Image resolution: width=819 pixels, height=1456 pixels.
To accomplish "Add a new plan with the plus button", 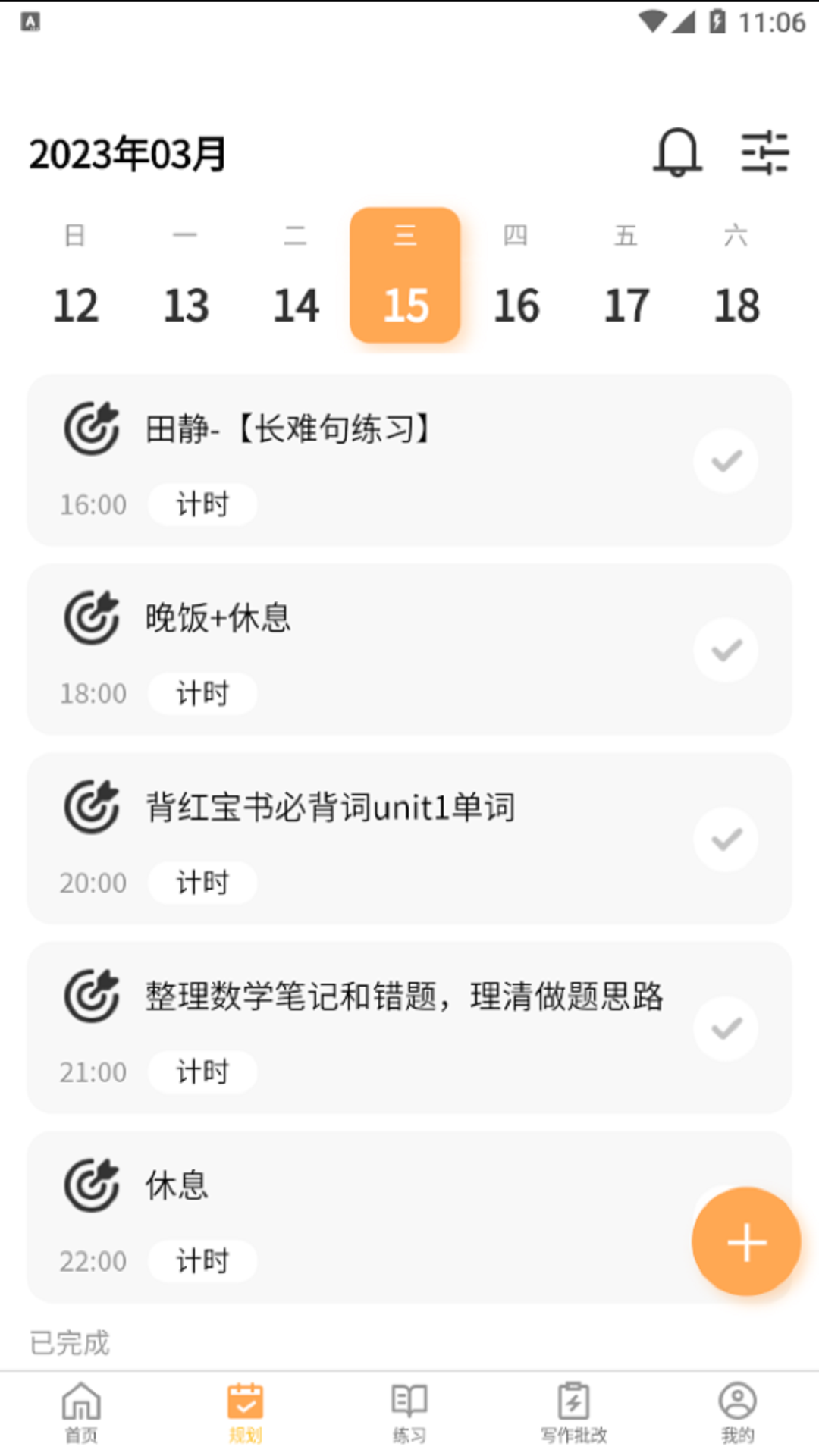I will click(746, 1241).
